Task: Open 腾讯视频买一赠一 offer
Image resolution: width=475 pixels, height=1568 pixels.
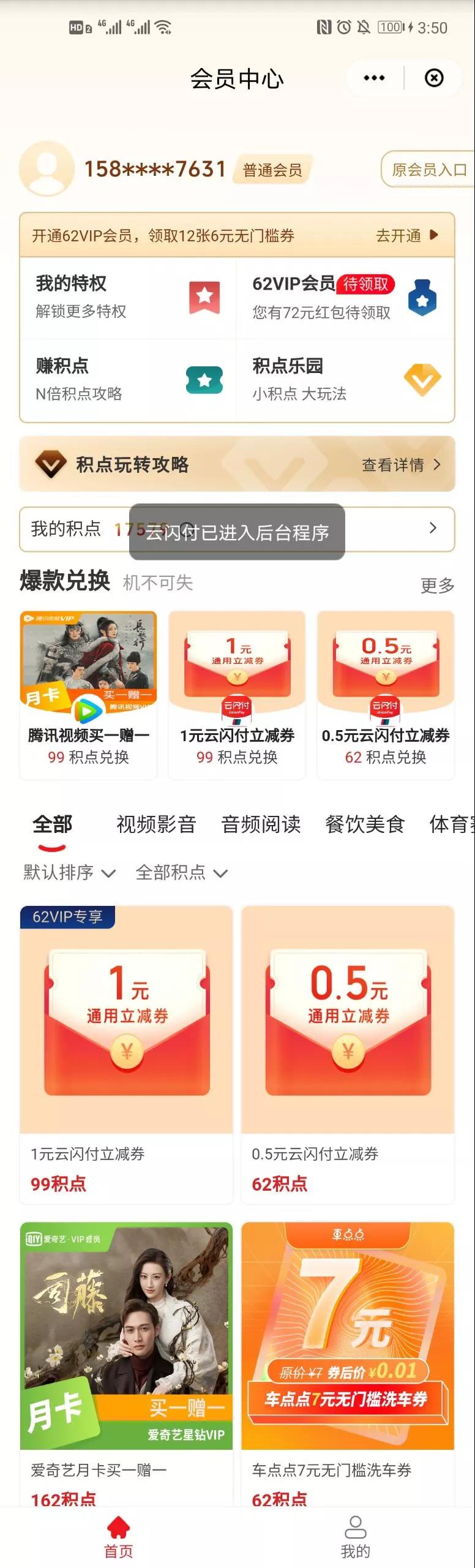Action: 89,695
